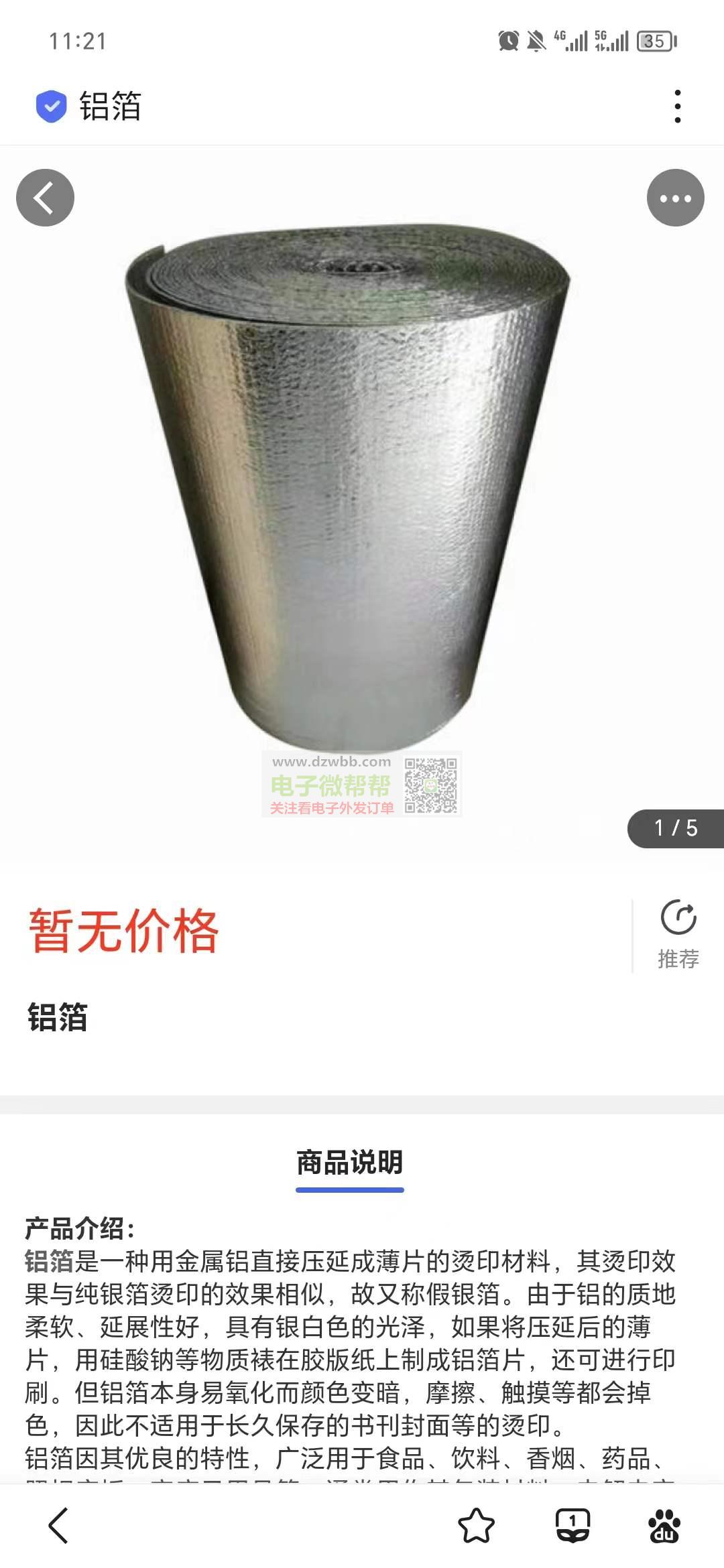Open the browser tab switcher
This screenshot has height=1568, width=724.
click(x=572, y=1525)
